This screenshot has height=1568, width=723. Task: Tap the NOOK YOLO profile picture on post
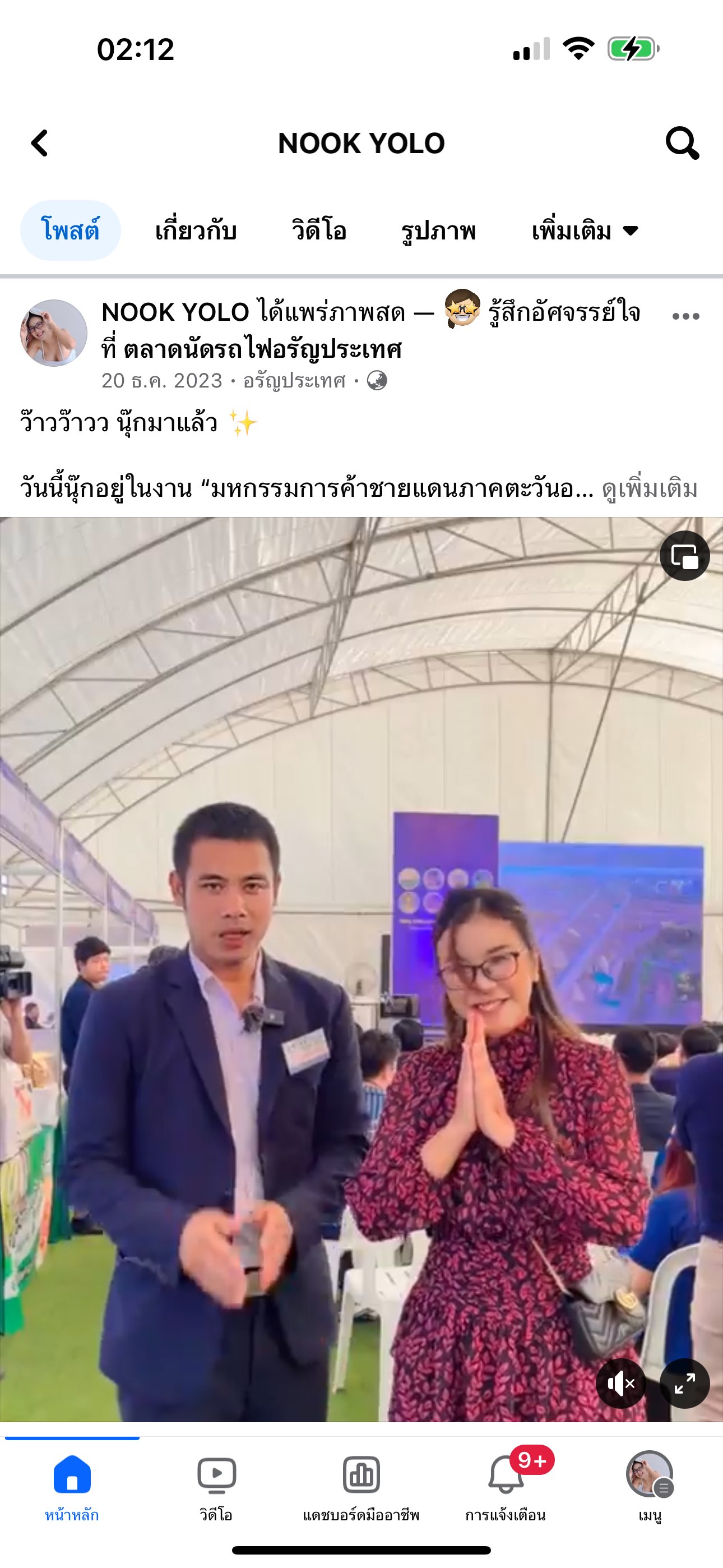pyautogui.click(x=54, y=333)
